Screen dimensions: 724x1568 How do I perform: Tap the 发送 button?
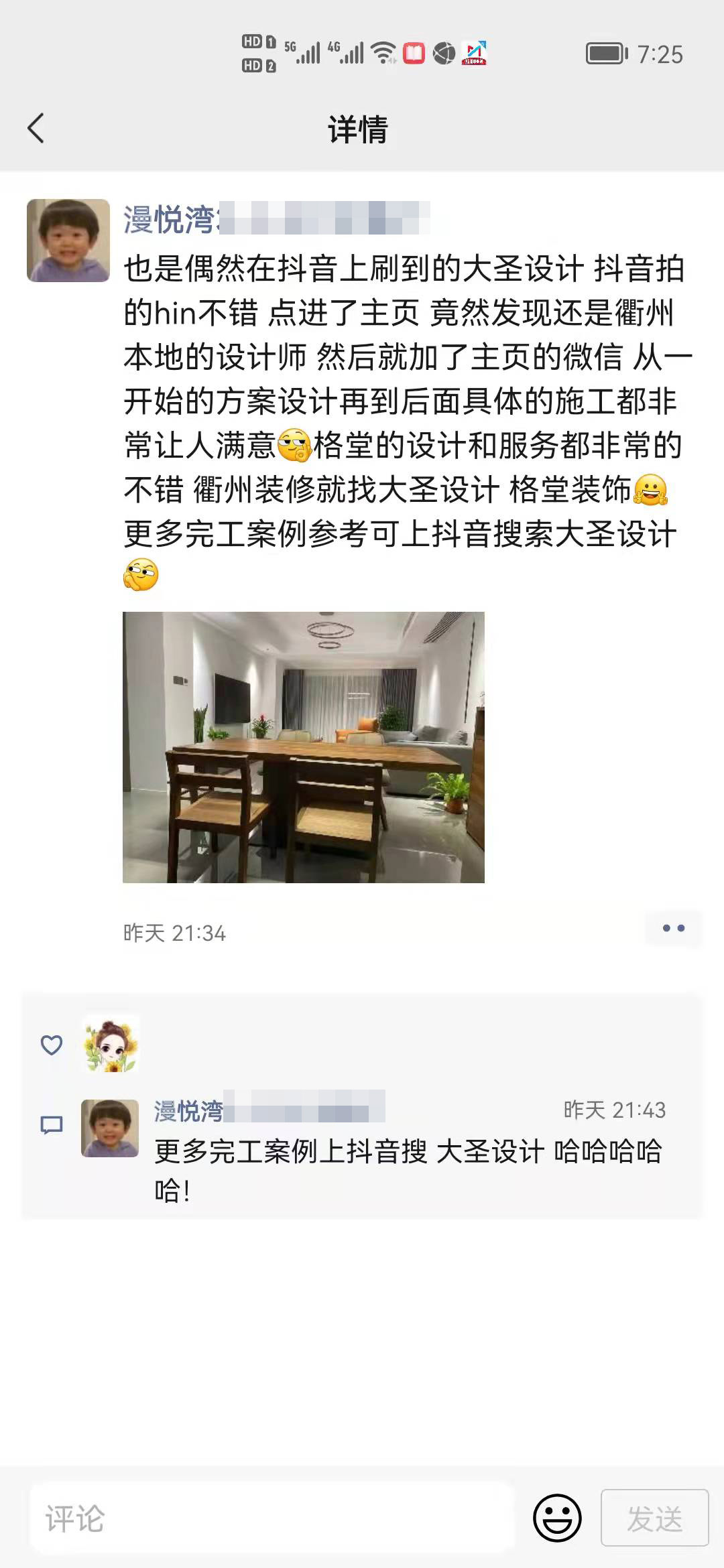pyautogui.click(x=654, y=1518)
